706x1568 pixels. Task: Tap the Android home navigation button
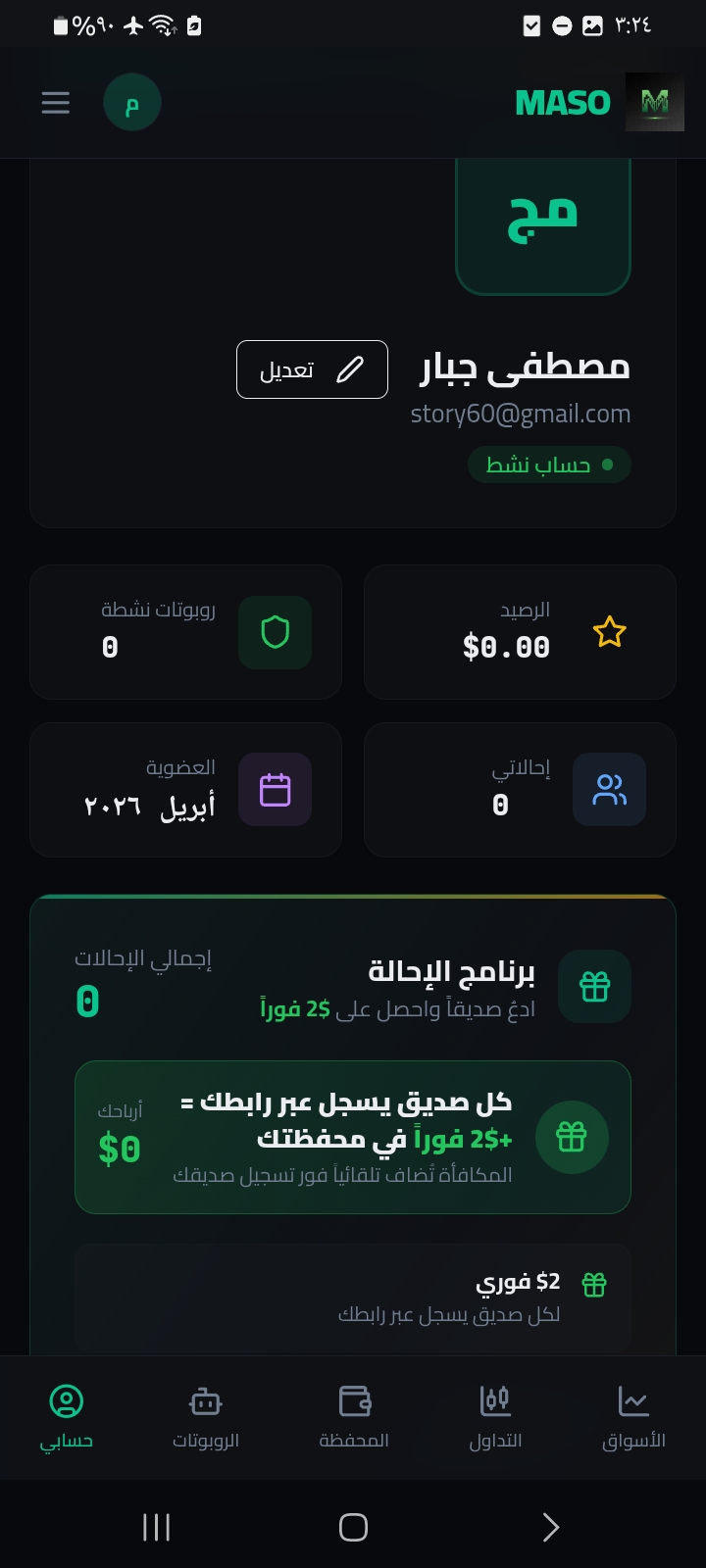pos(353,1527)
